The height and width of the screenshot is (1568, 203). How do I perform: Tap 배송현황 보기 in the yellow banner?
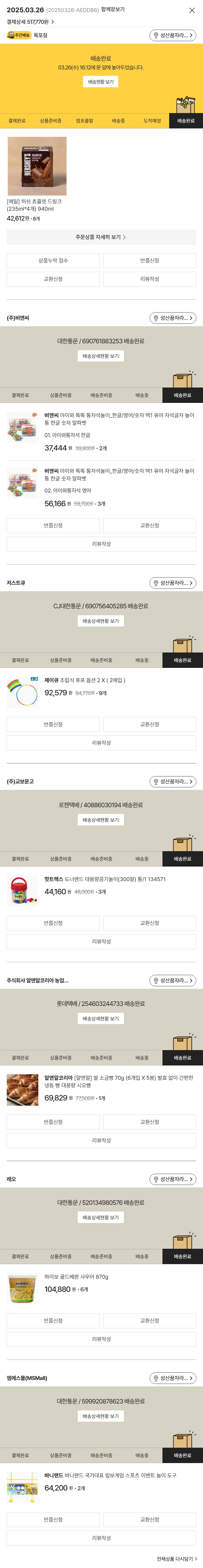pos(100,82)
